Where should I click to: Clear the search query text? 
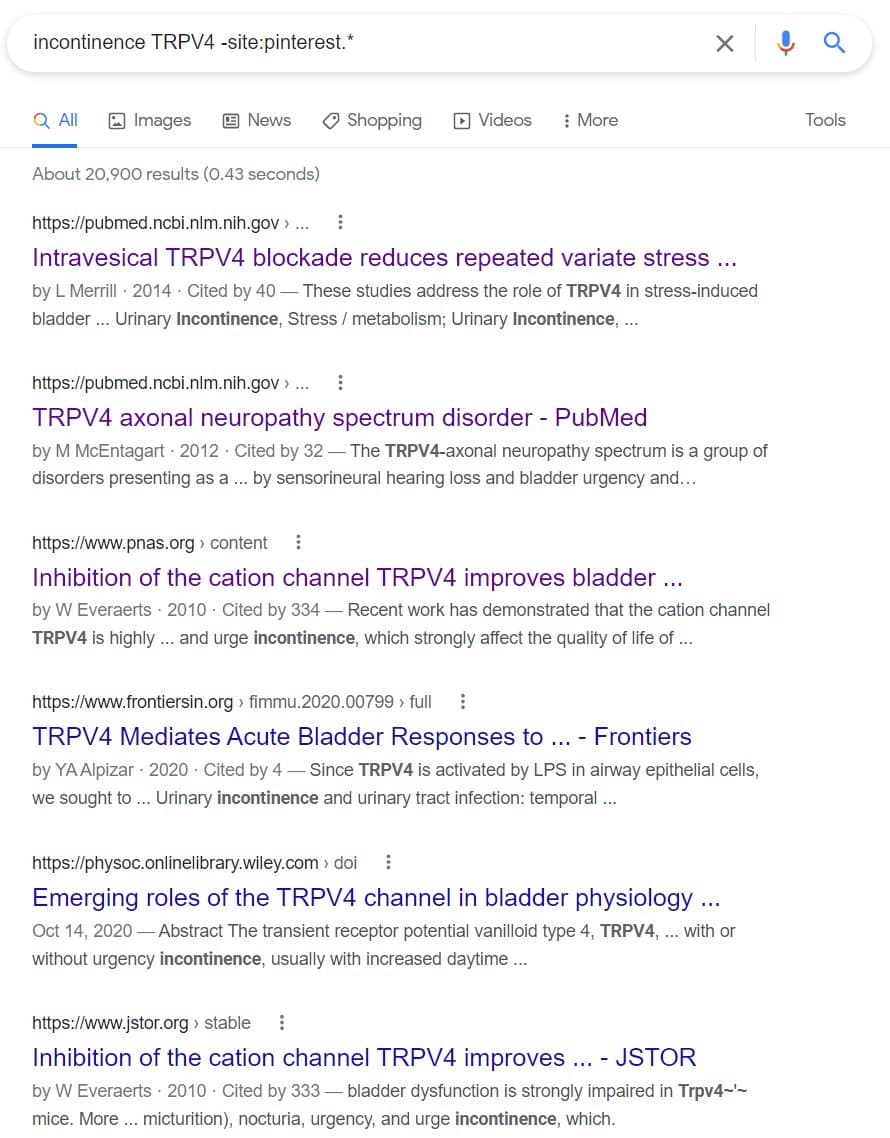725,43
